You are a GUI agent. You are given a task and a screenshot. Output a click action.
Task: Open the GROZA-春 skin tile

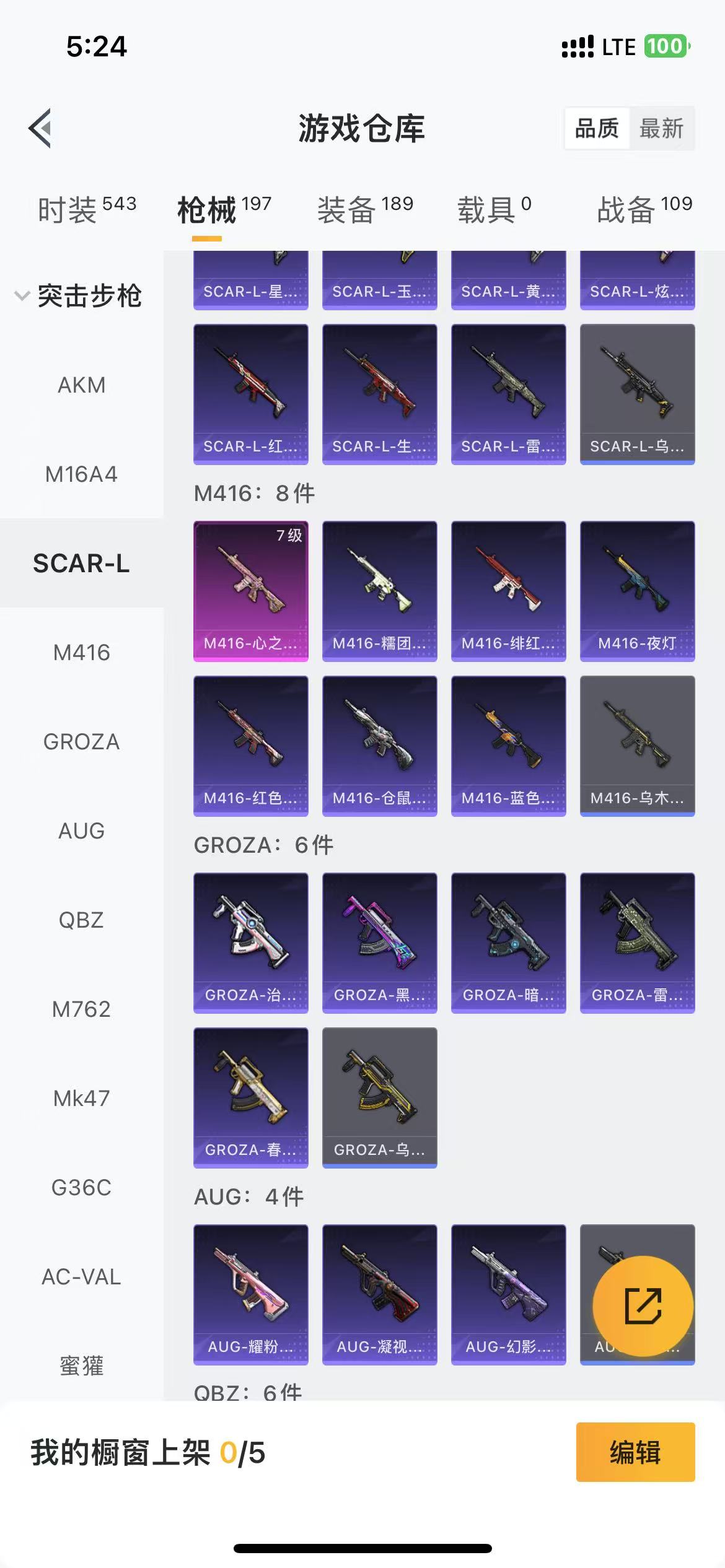point(251,1098)
